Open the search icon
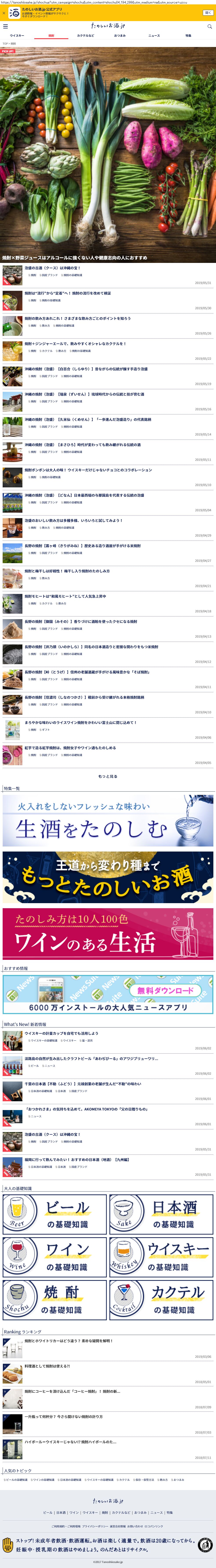216x1568 pixels. tap(210, 26)
